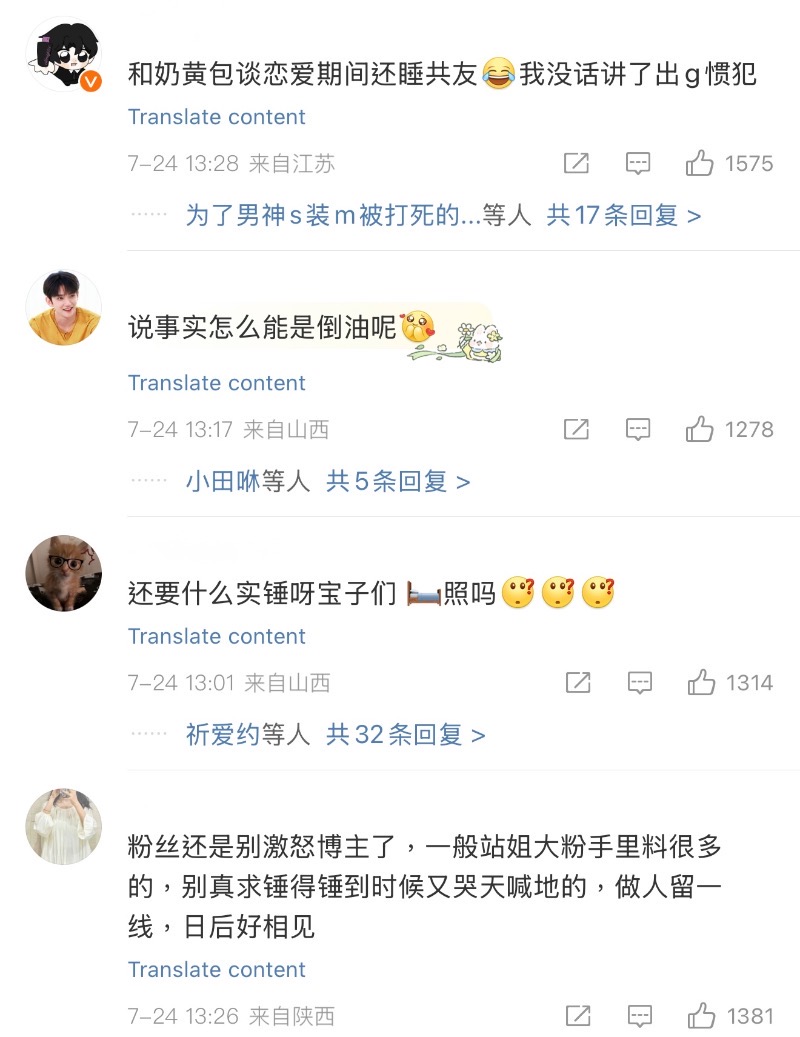Expand the 共5条回复 replies
The image size is (800, 1037).
pos(398,481)
